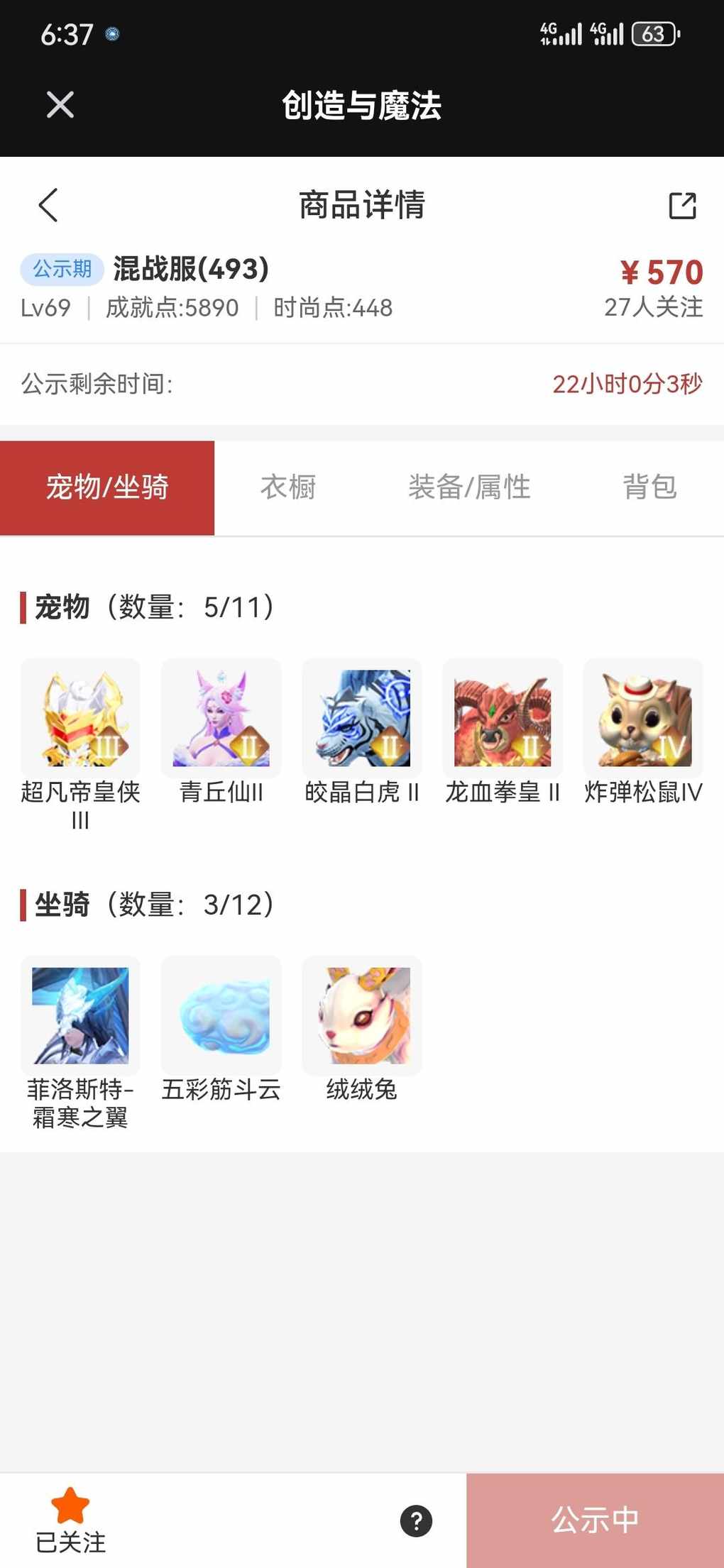The height and width of the screenshot is (1568, 724).
Task: Tap the 公示中 button
Action: click(595, 1520)
